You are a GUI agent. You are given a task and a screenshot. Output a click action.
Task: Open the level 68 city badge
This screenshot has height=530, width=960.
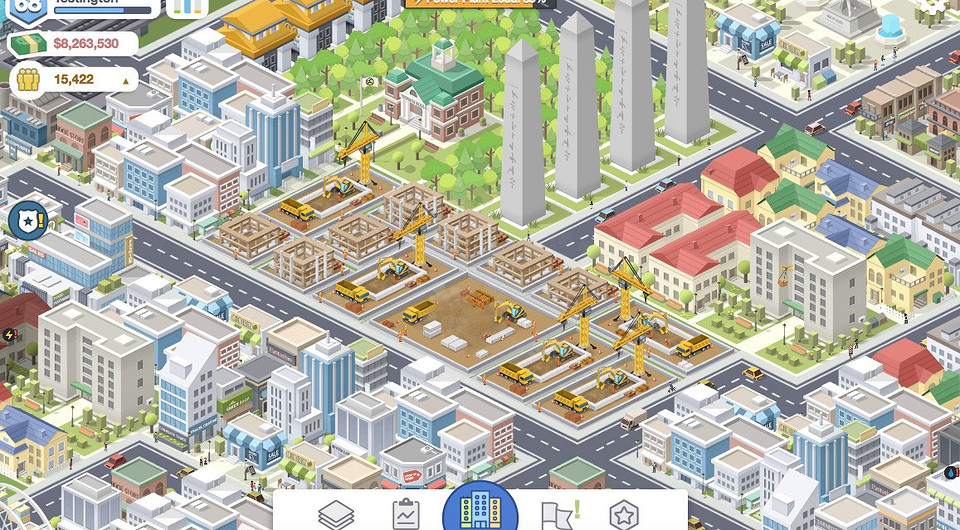click(25, 8)
